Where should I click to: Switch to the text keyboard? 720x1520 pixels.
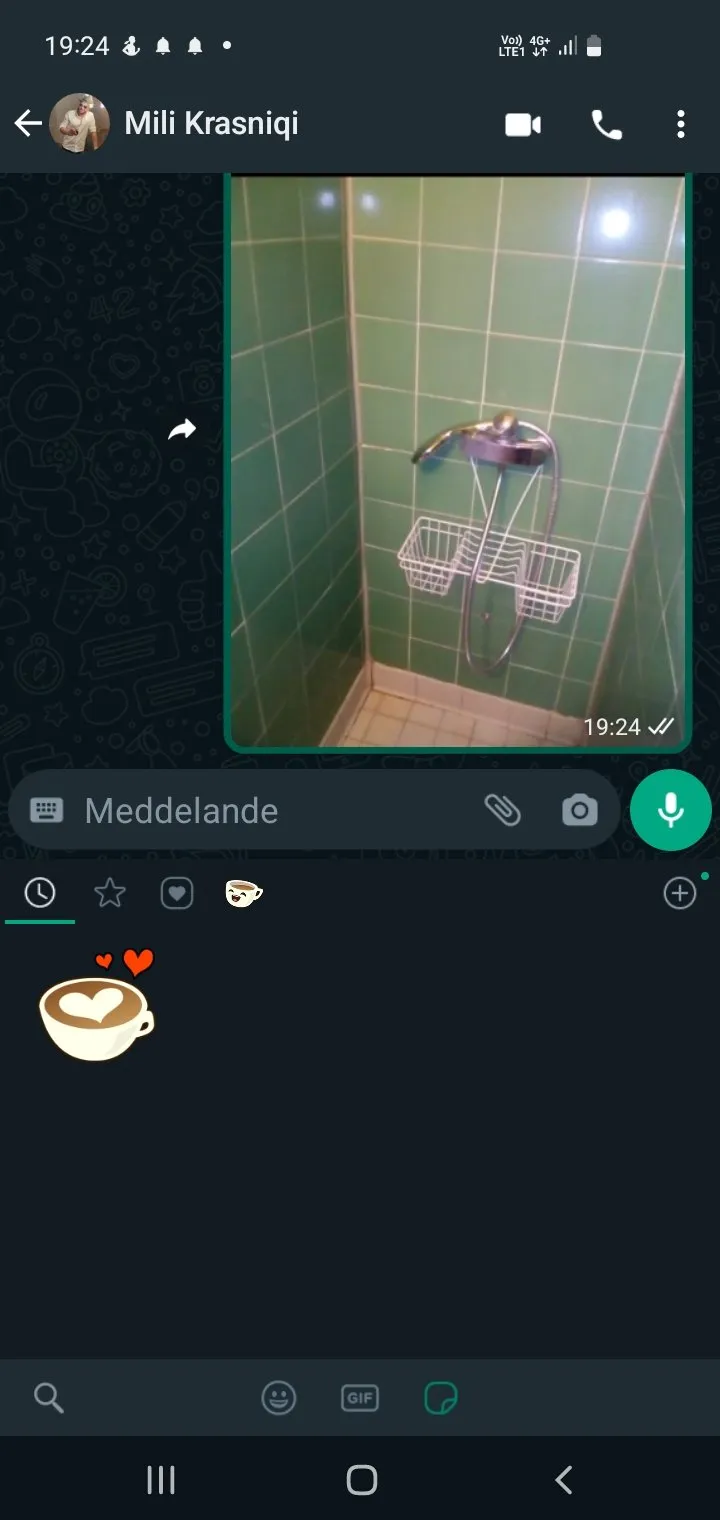point(47,810)
